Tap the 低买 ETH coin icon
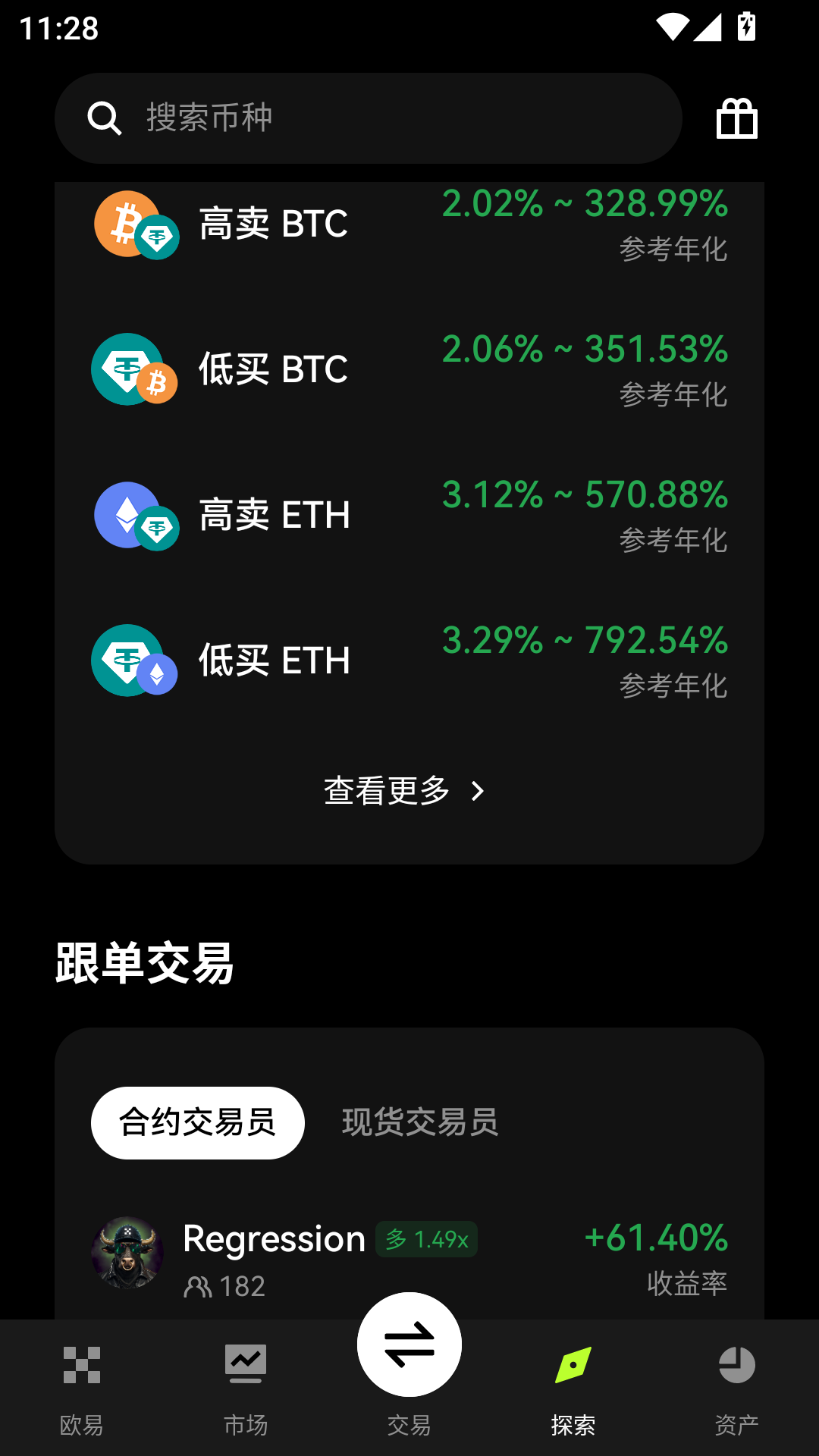Screen dimensions: 819x1456 click(x=127, y=660)
